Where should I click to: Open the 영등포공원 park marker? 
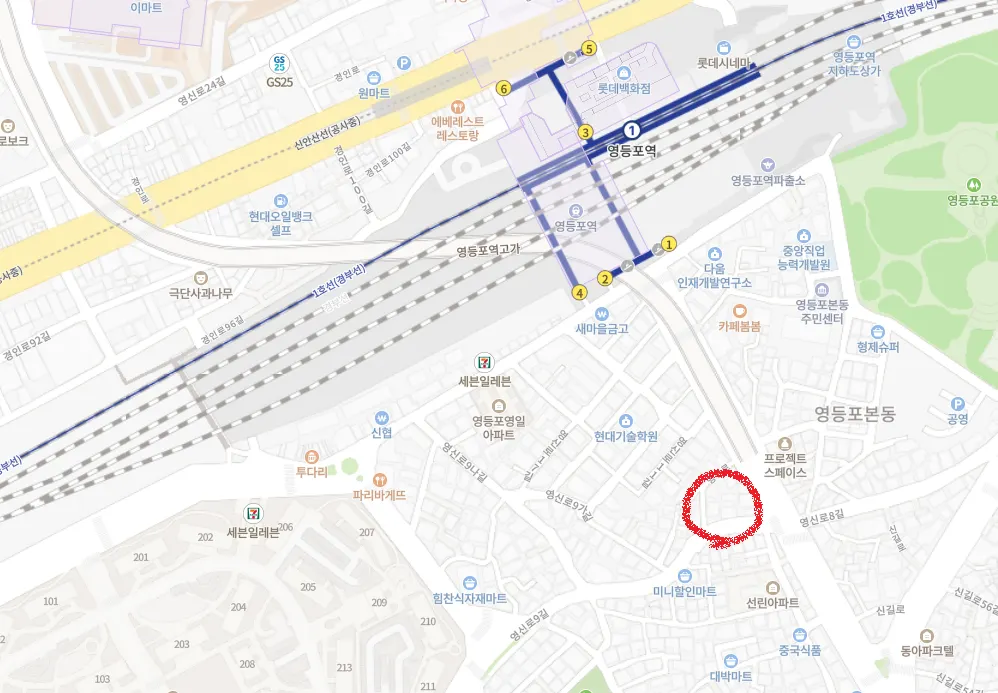(973, 184)
